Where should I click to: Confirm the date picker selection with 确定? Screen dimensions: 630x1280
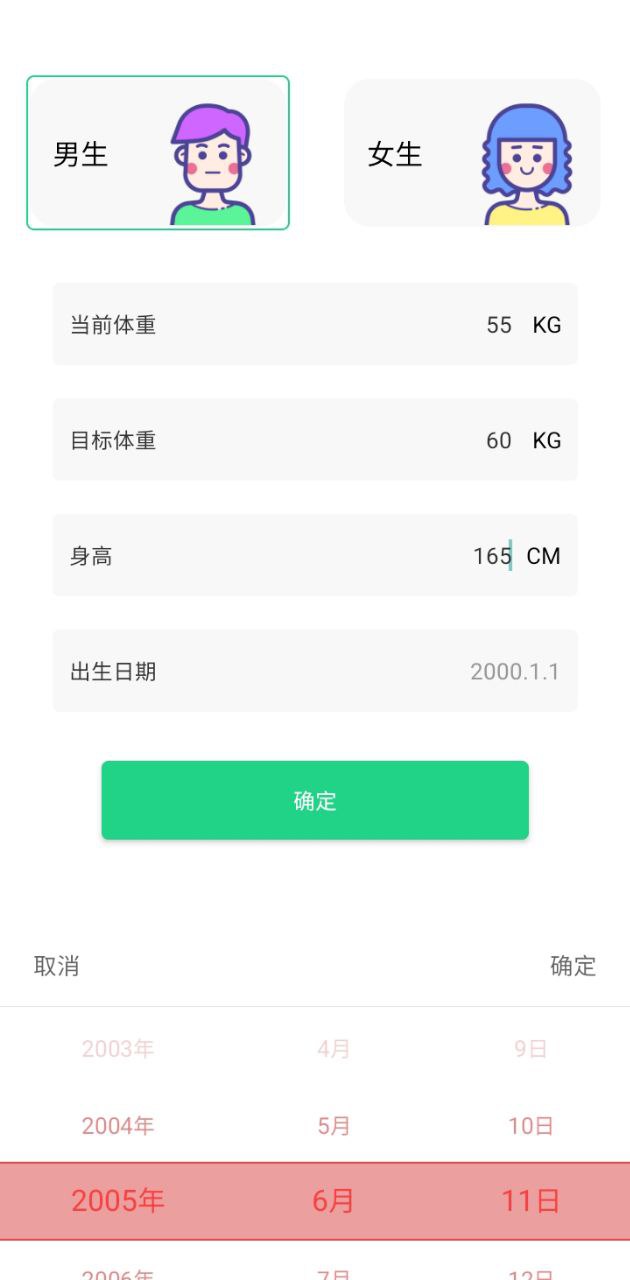573,966
